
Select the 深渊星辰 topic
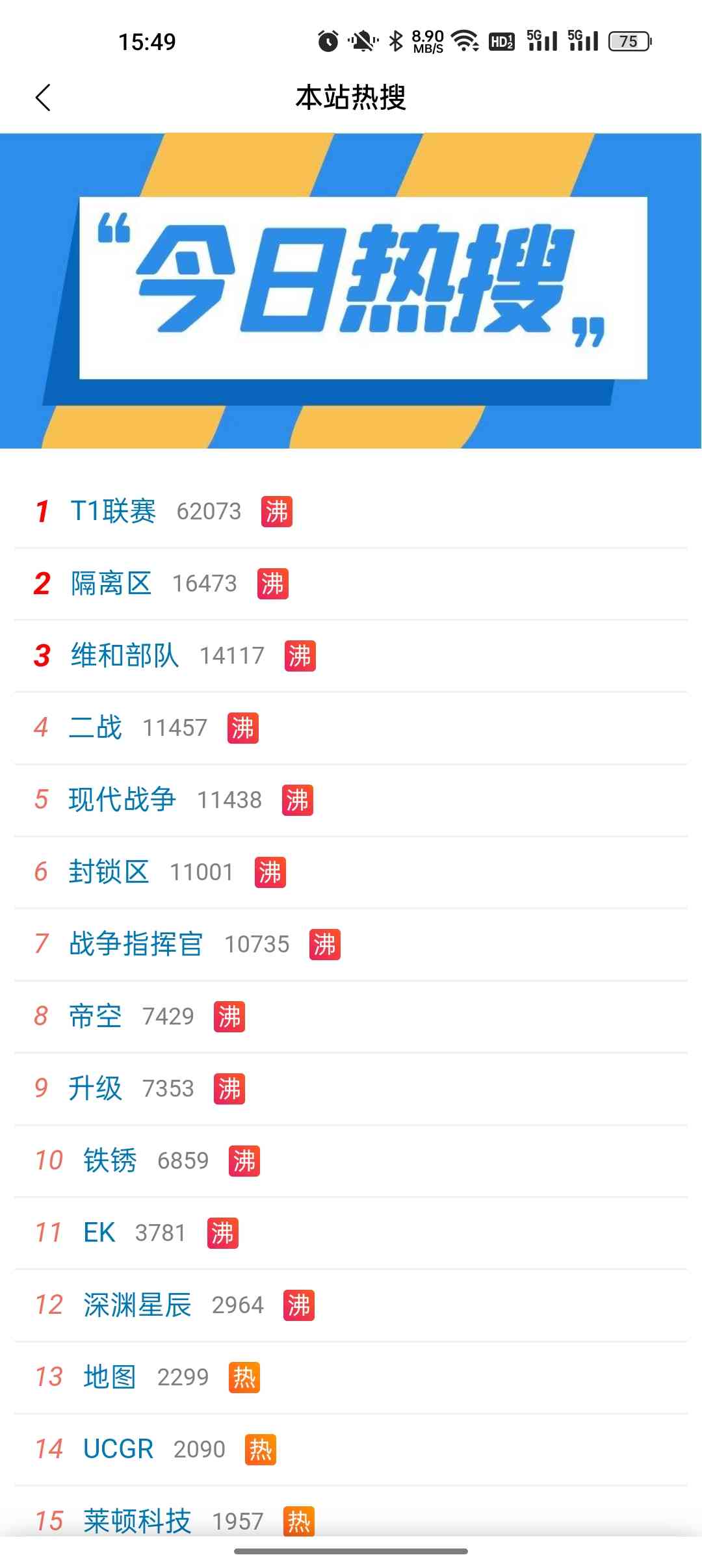click(137, 1305)
